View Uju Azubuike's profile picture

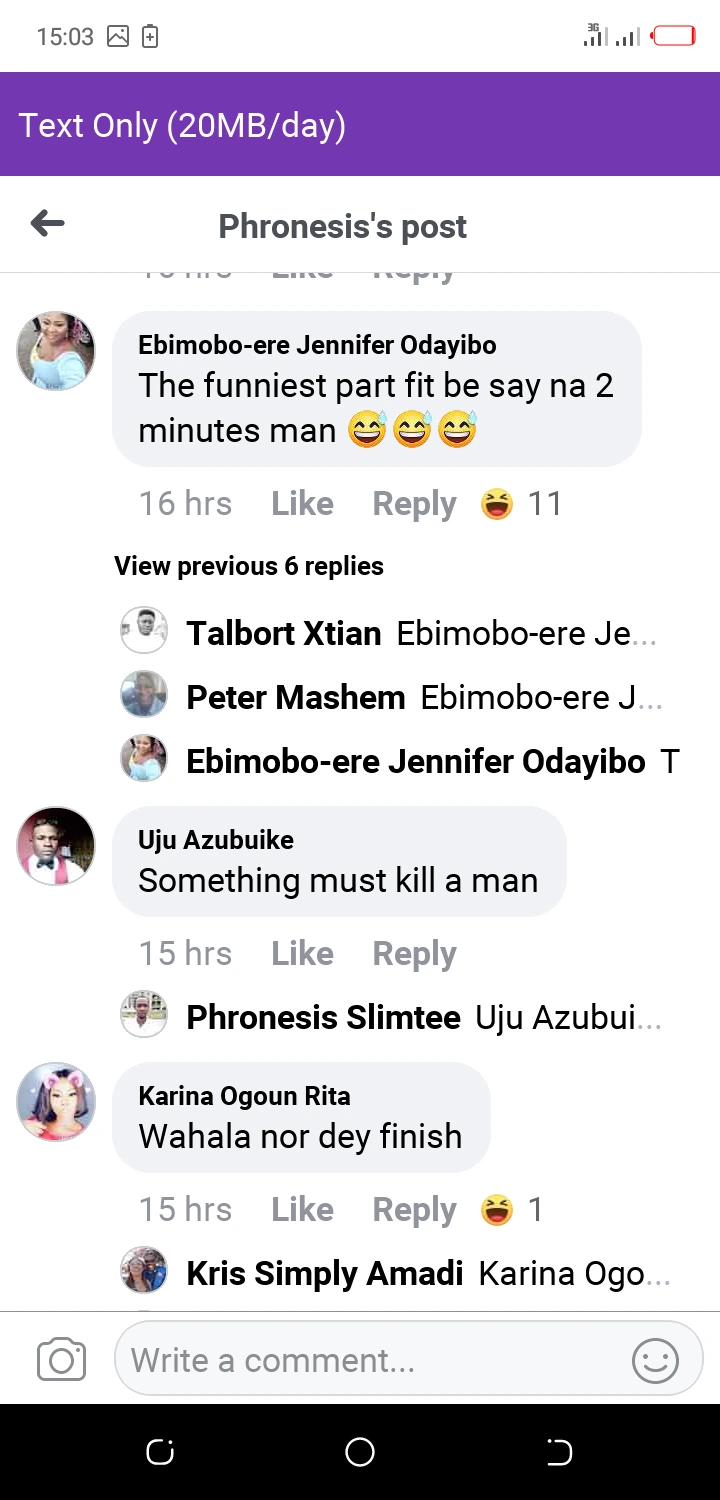click(56, 846)
